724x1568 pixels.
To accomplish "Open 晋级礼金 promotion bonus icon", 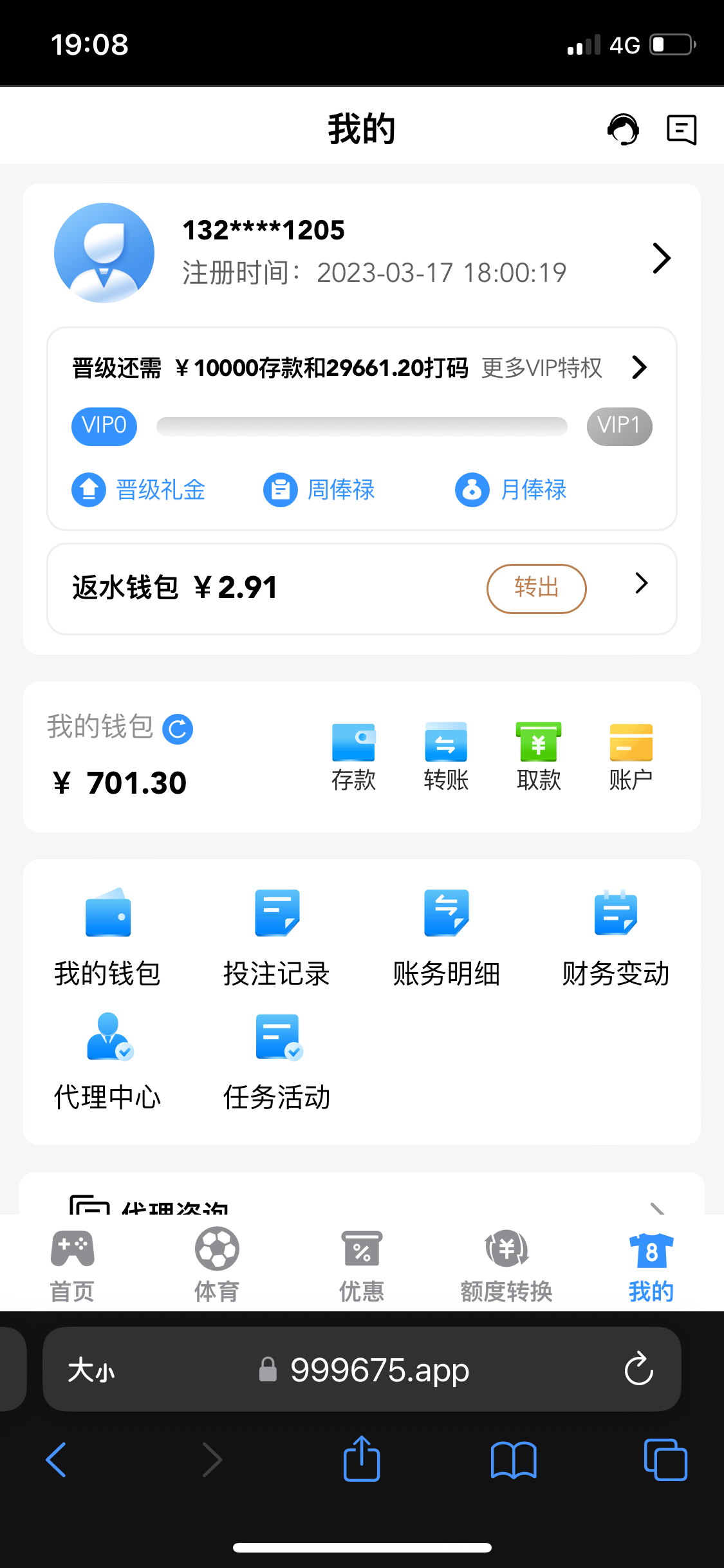I will [x=88, y=490].
